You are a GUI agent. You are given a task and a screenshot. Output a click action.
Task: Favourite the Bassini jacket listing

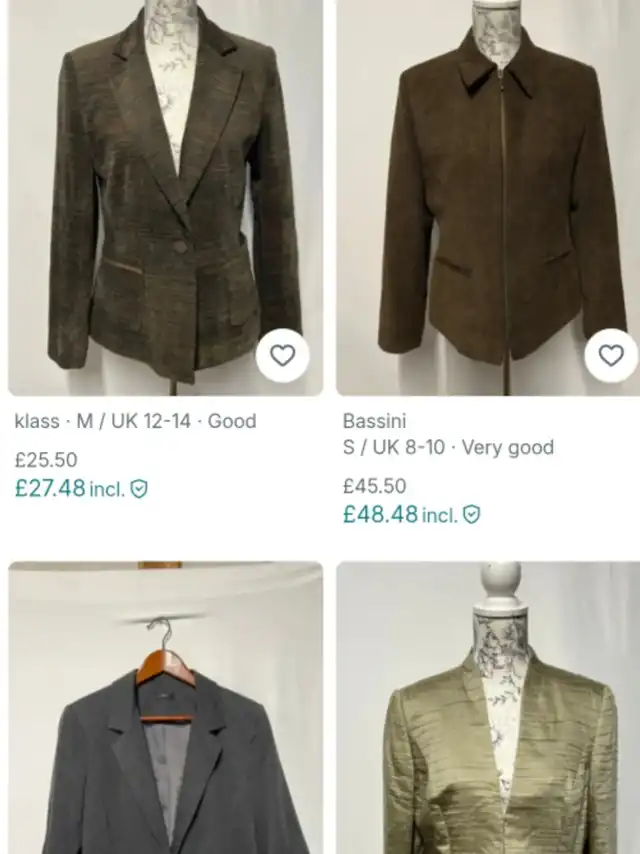pyautogui.click(x=610, y=355)
